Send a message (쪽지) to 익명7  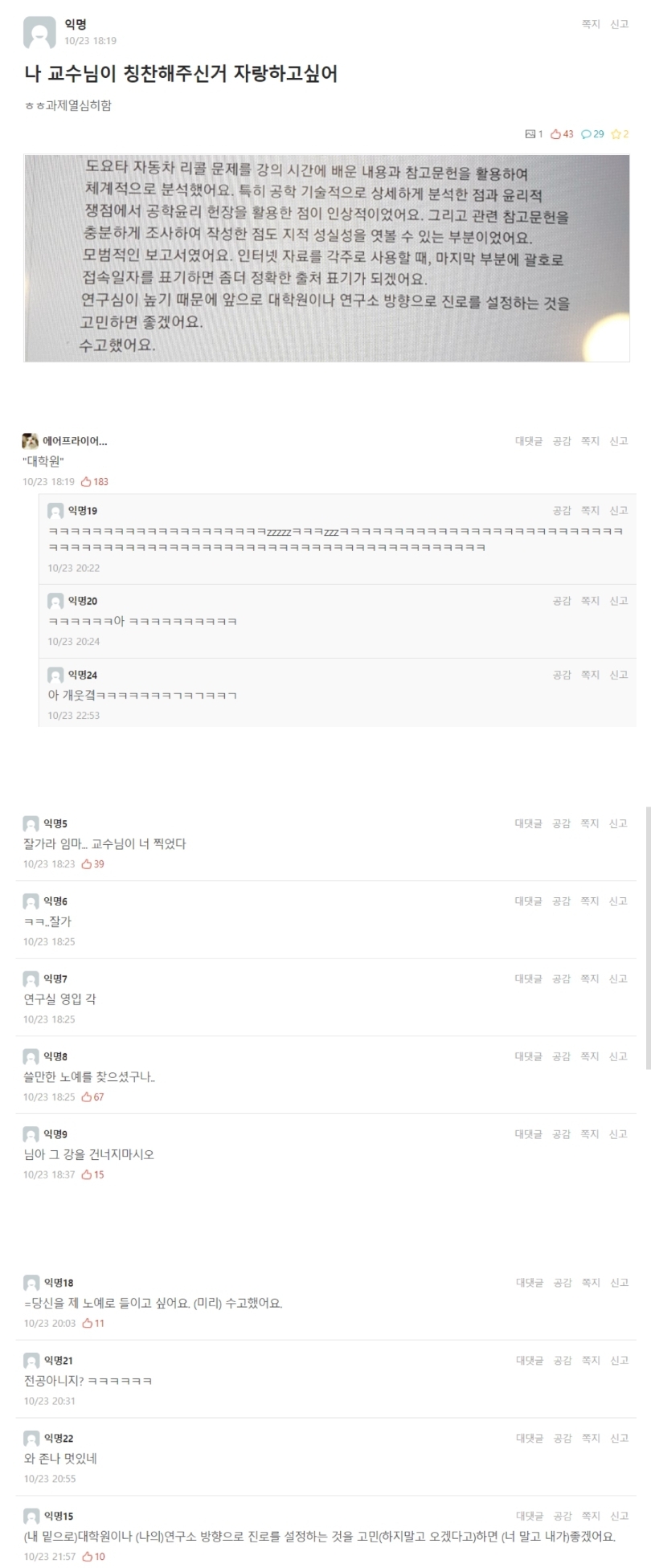point(591,978)
